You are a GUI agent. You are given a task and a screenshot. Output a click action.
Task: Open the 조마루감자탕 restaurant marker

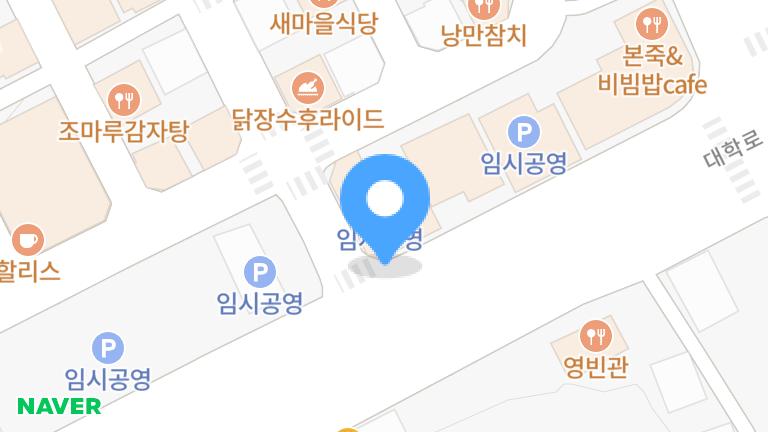click(124, 99)
